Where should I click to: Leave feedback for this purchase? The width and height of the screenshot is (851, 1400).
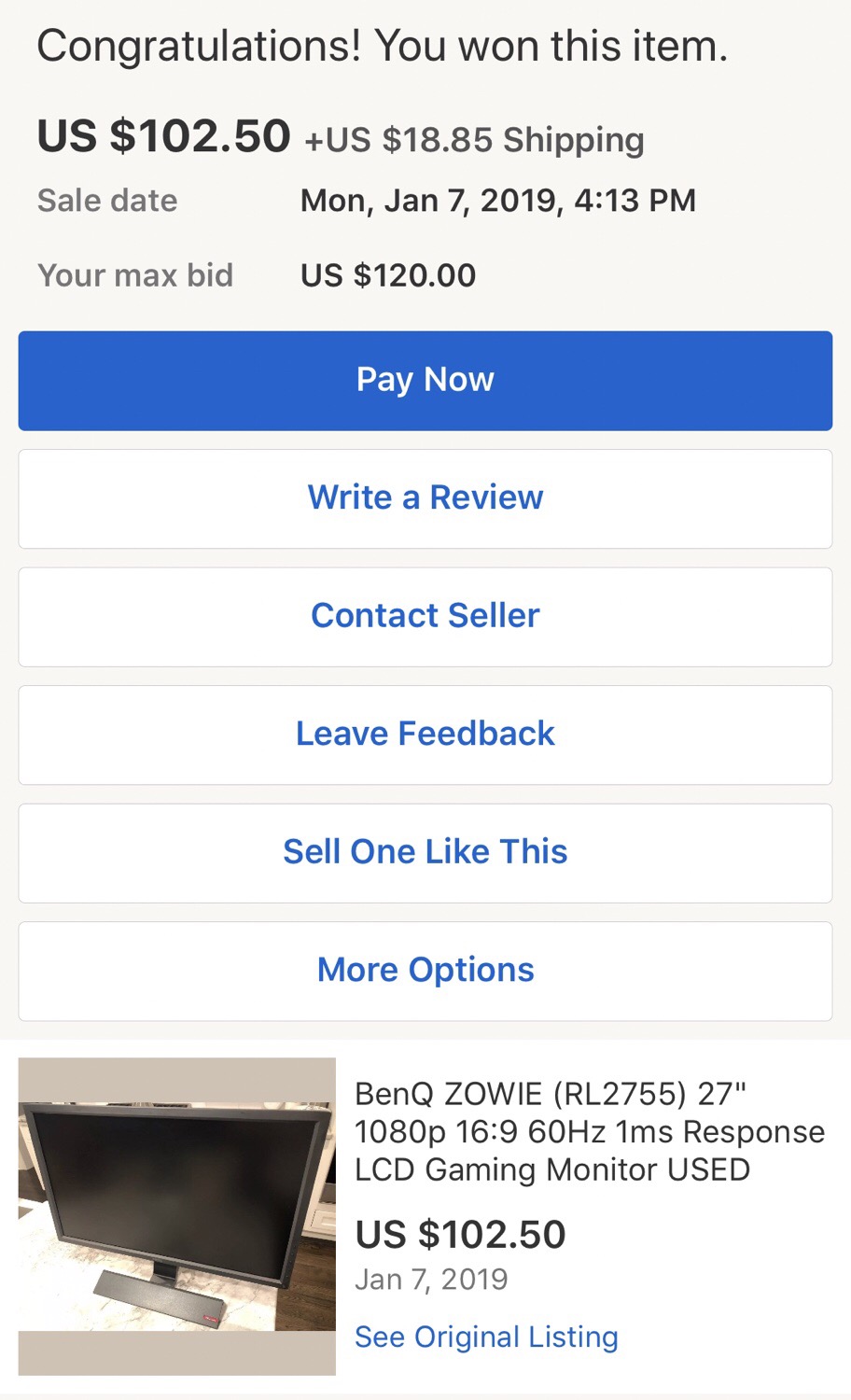click(x=425, y=735)
